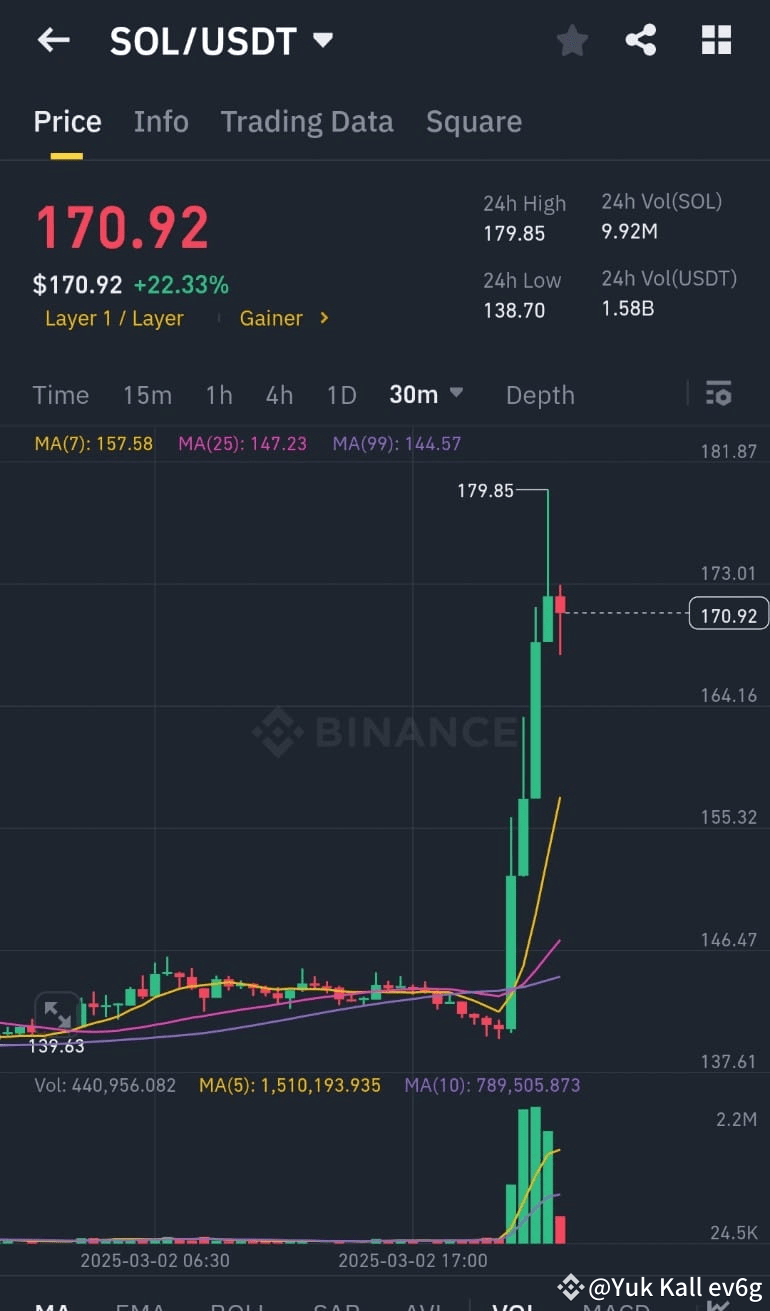Select the 1D timeframe
Image resolution: width=770 pixels, height=1311 pixels.
(x=341, y=394)
